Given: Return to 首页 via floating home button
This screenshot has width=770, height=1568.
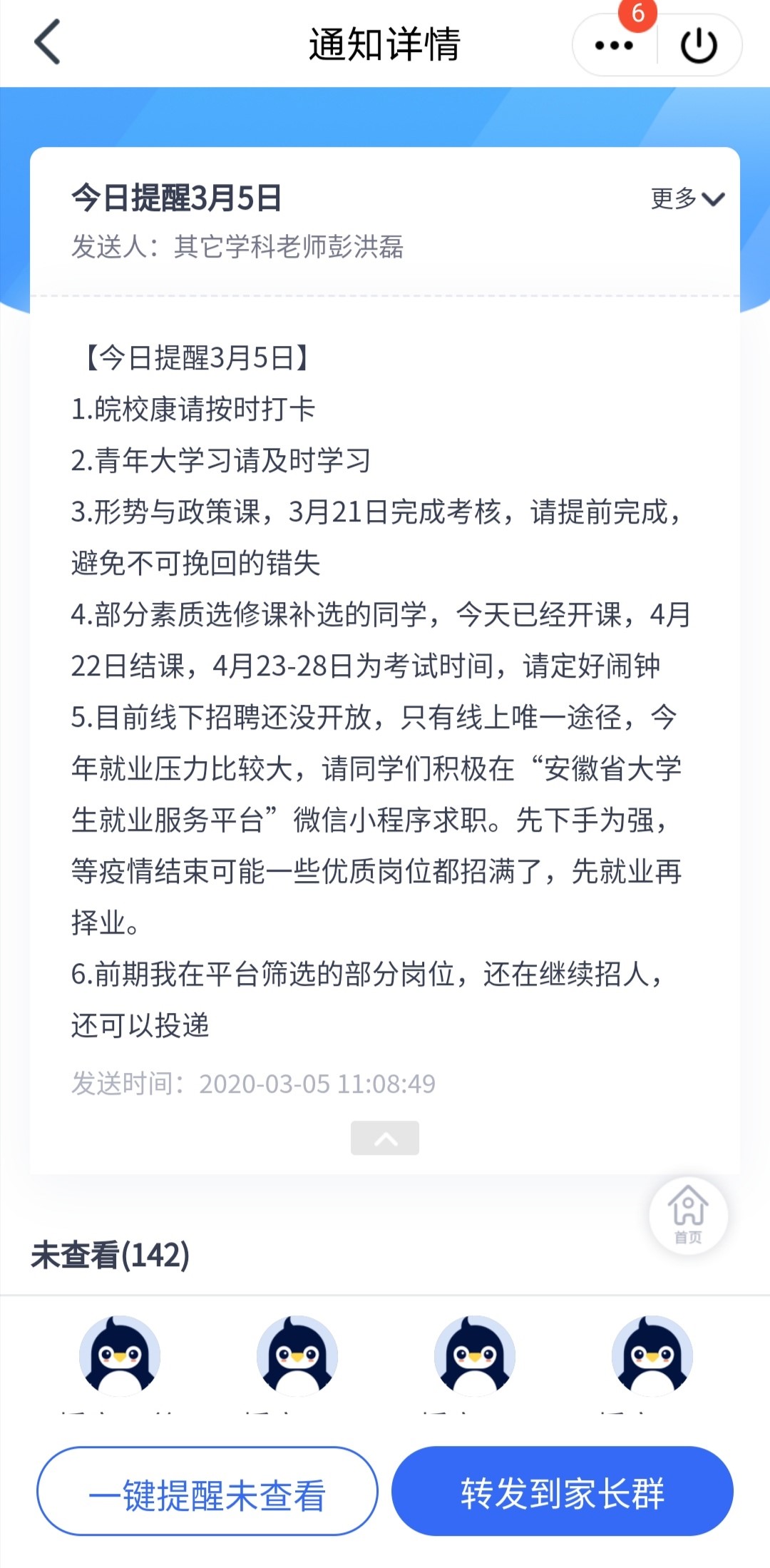Looking at the screenshot, I should pyautogui.click(x=688, y=1215).
